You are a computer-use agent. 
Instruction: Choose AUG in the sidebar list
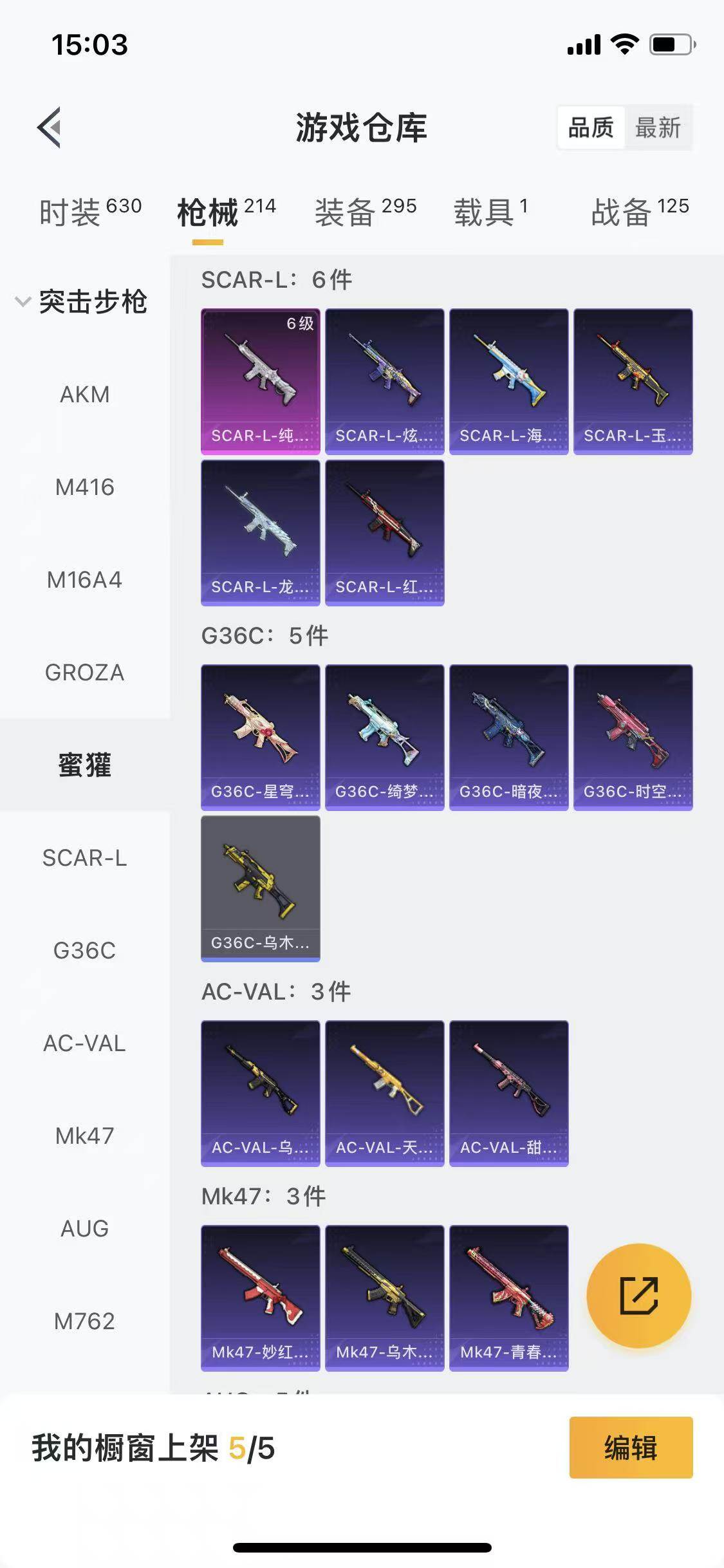[85, 1229]
